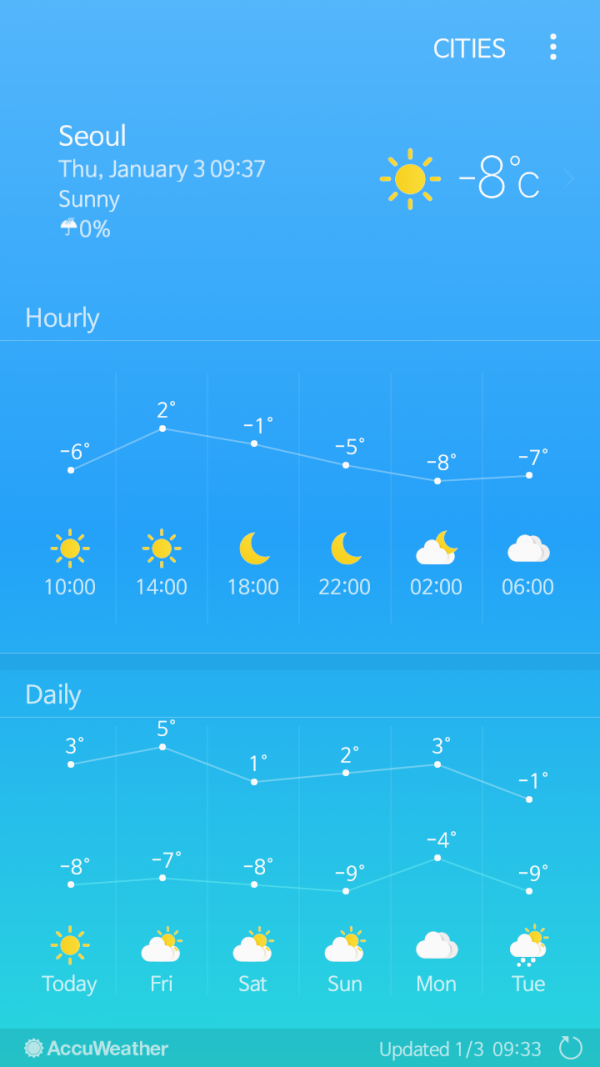This screenshot has height=1067, width=600.
Task: Open Seoul current weather details chevron
Action: coord(568,179)
